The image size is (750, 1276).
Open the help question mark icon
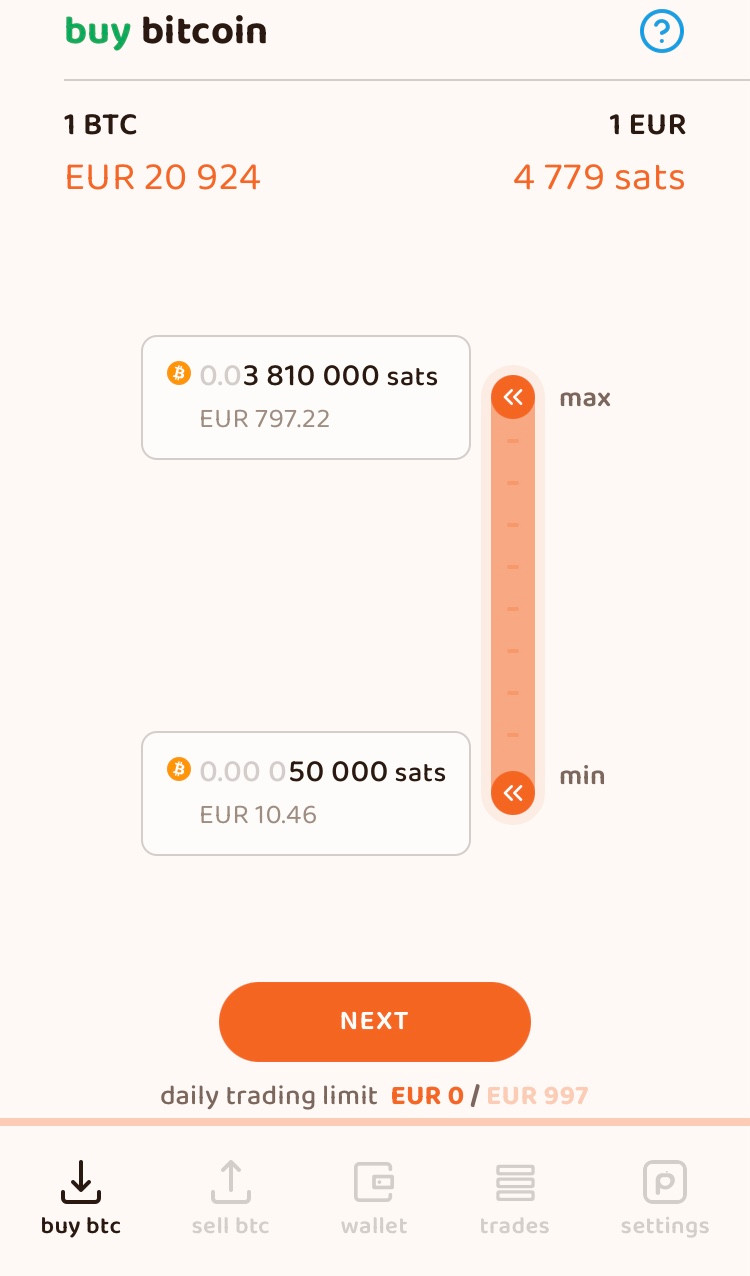point(661,33)
